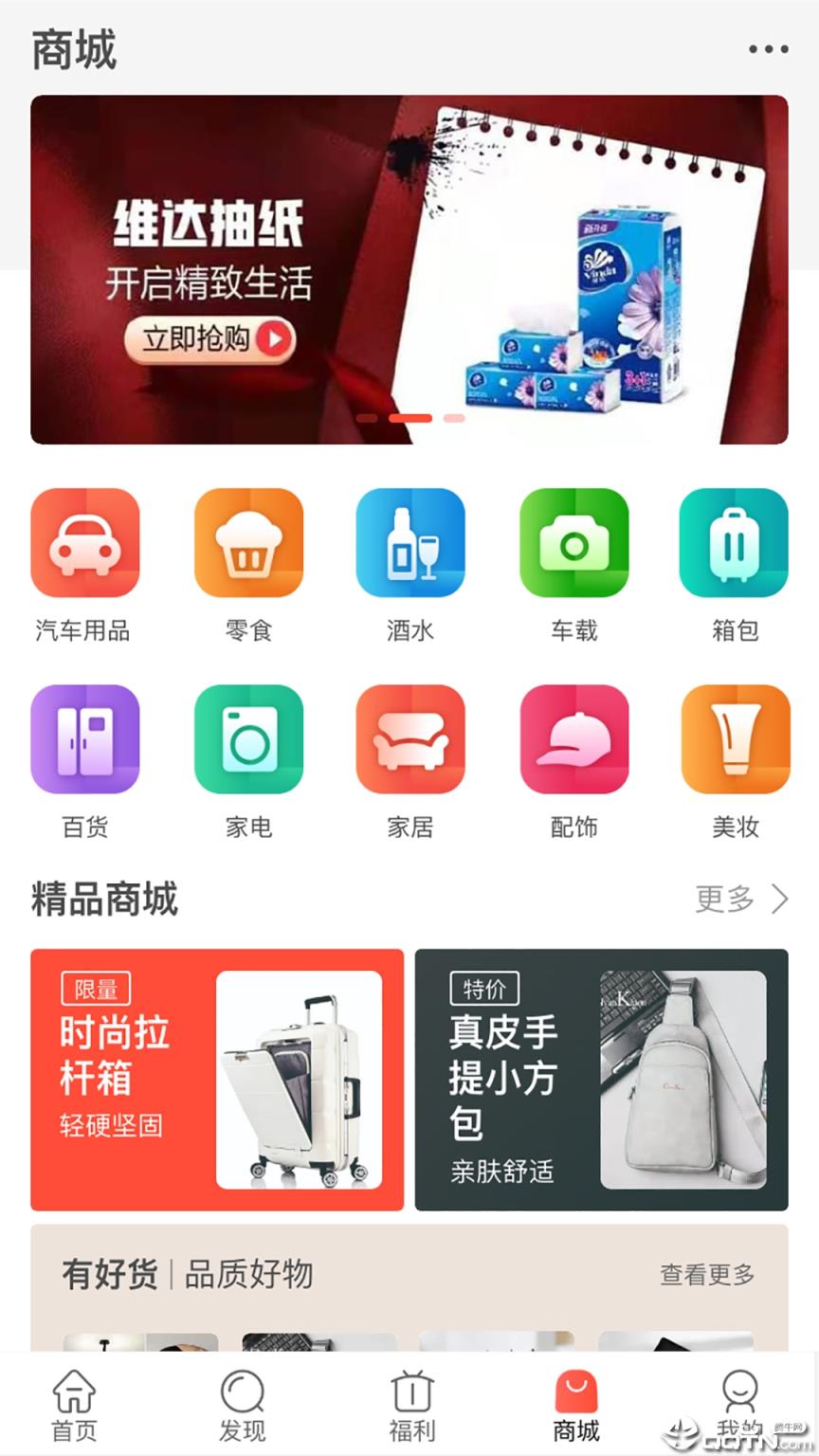Viewport: 819px width, 1456px height.
Task: Open the 零食 snacks category
Action: click(247, 543)
